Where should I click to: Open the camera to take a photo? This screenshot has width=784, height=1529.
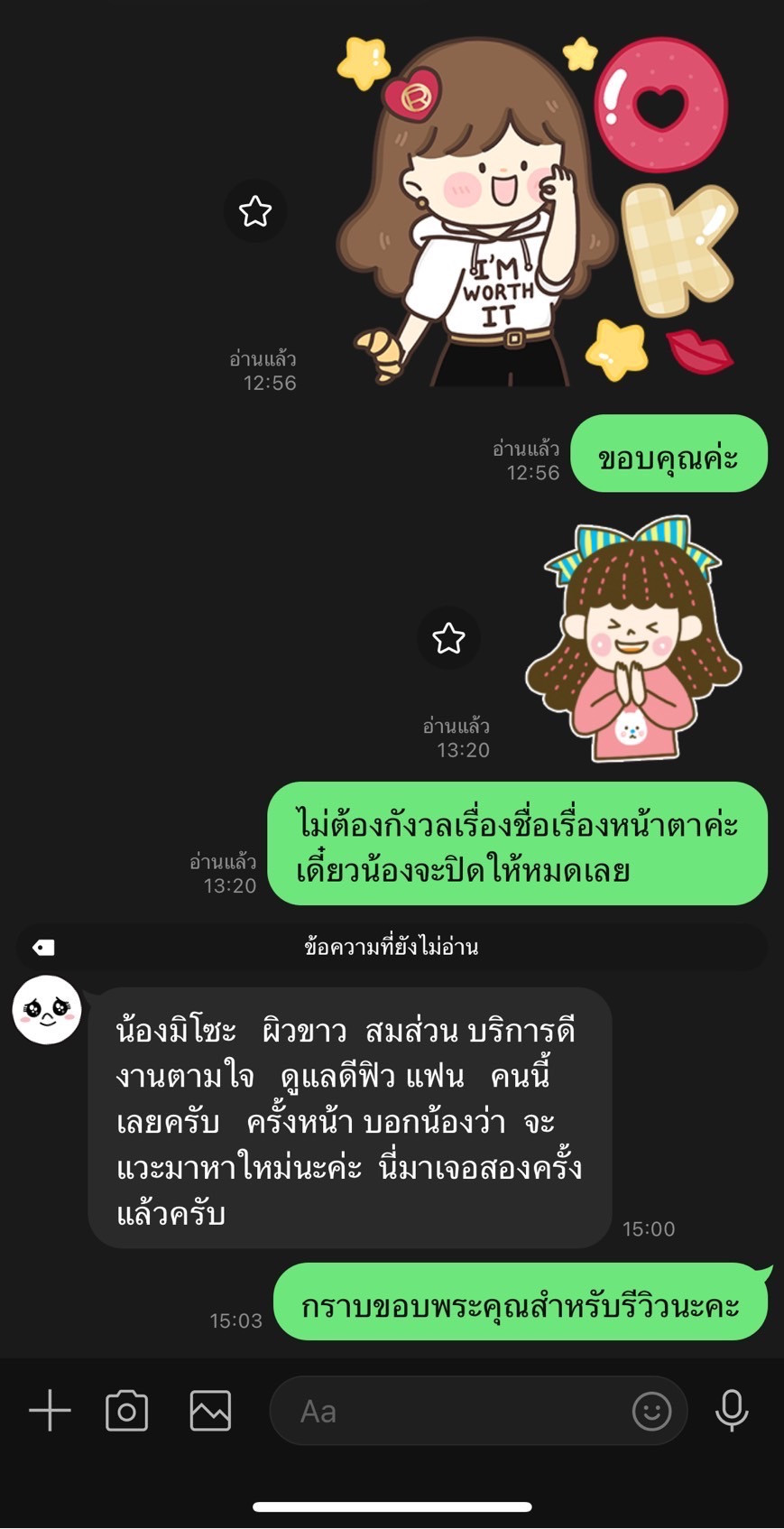coord(126,1411)
